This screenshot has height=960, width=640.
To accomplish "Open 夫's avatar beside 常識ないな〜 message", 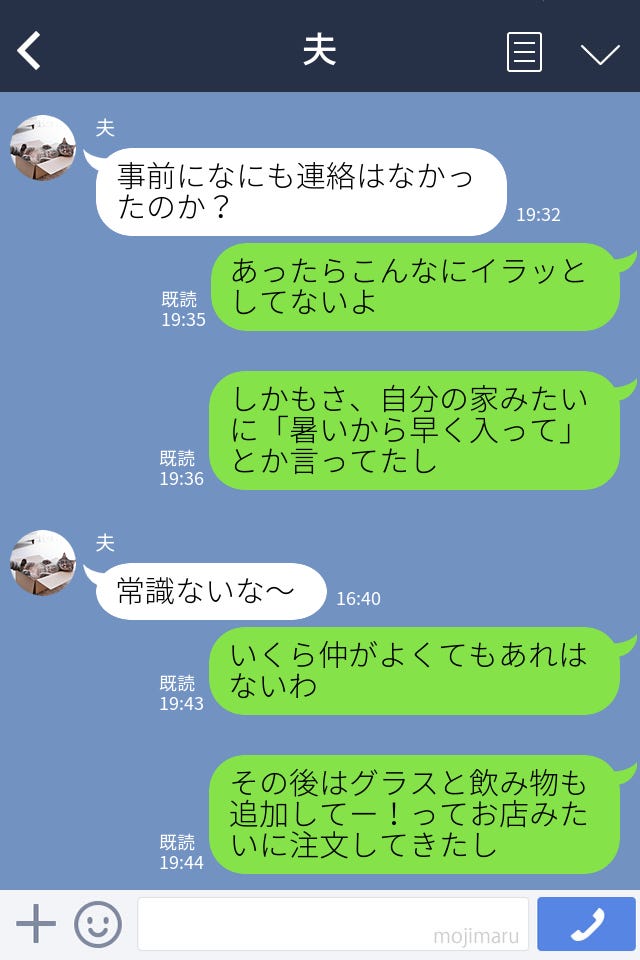I will coord(43,563).
